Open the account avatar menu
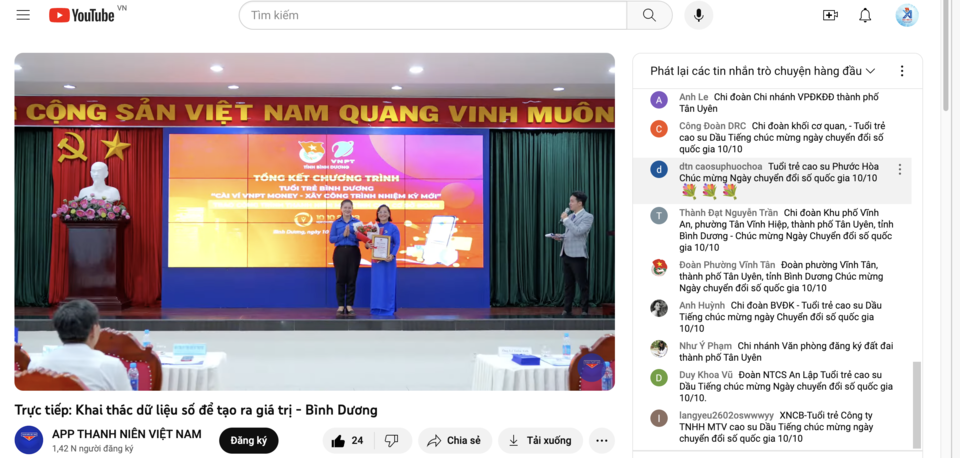 907,15
